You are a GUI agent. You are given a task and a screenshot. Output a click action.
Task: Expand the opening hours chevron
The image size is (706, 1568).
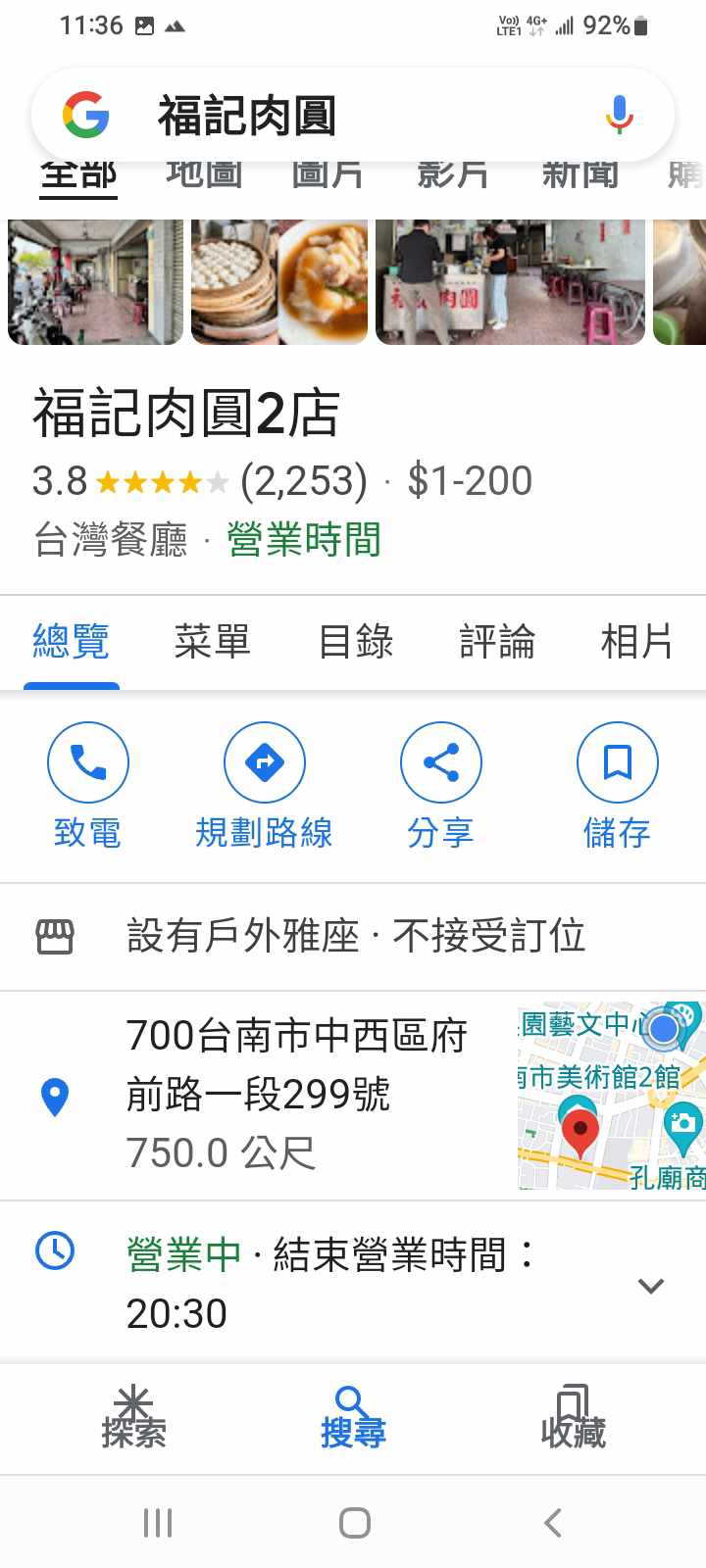pos(651,1285)
